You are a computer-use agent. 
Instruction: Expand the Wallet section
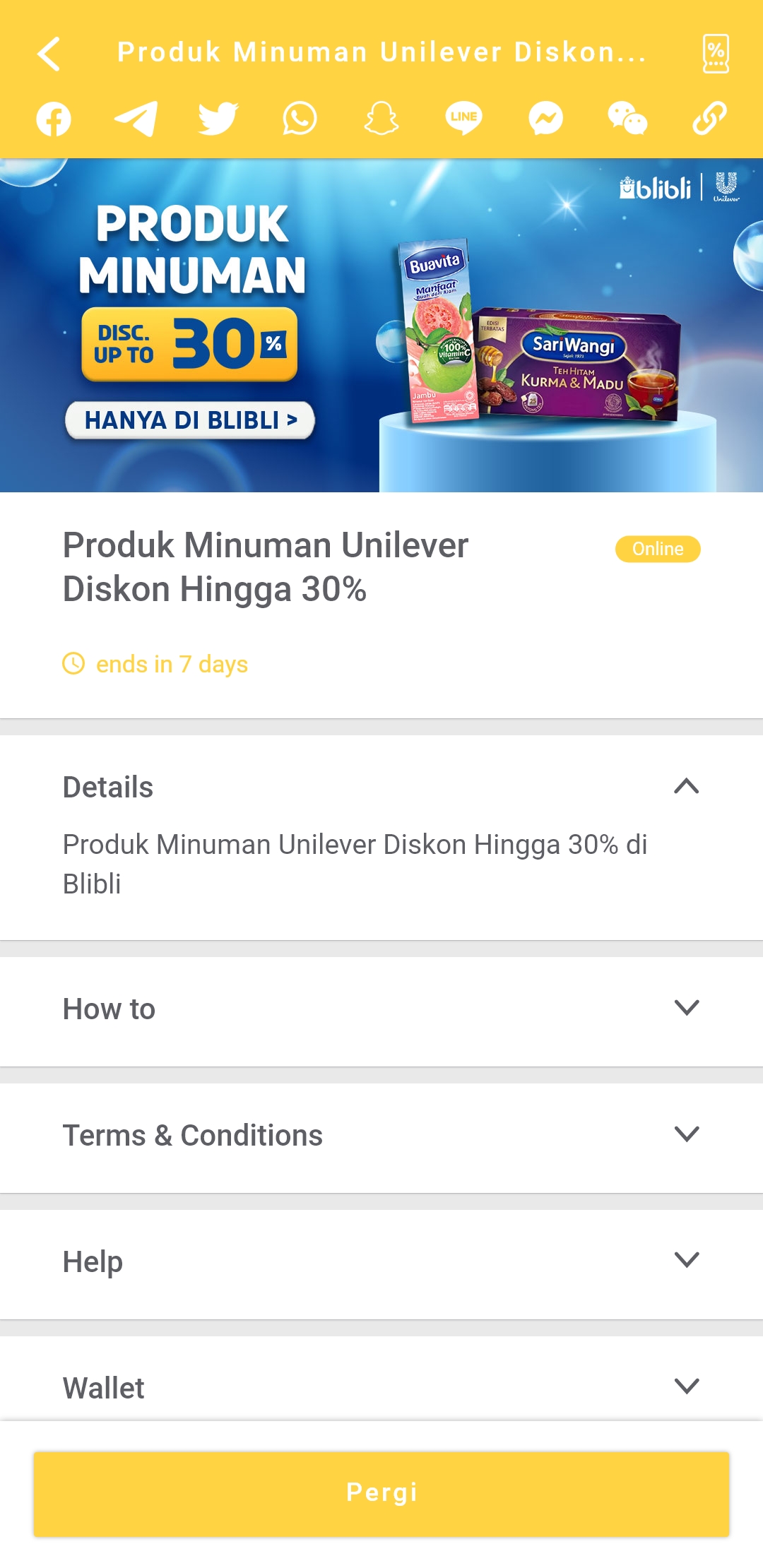pyautogui.click(x=686, y=1386)
